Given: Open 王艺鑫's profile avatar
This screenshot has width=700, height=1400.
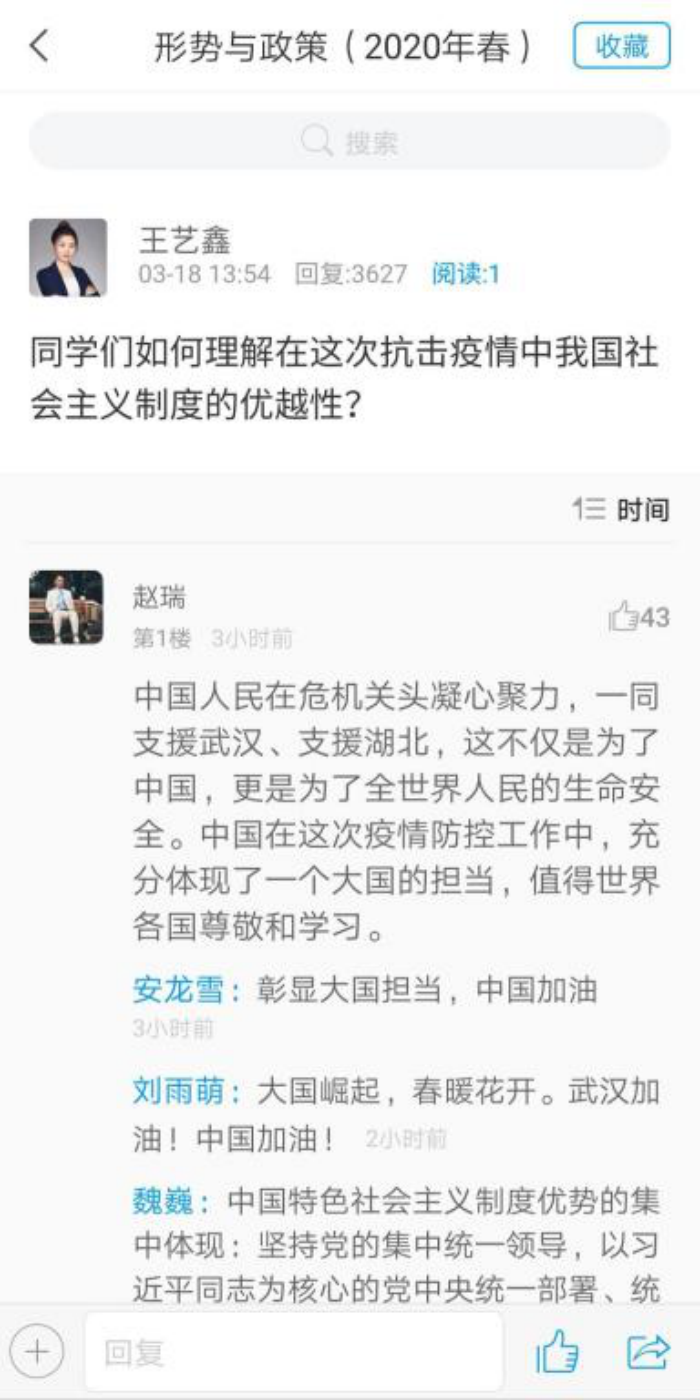Looking at the screenshot, I should pyautogui.click(x=67, y=258).
